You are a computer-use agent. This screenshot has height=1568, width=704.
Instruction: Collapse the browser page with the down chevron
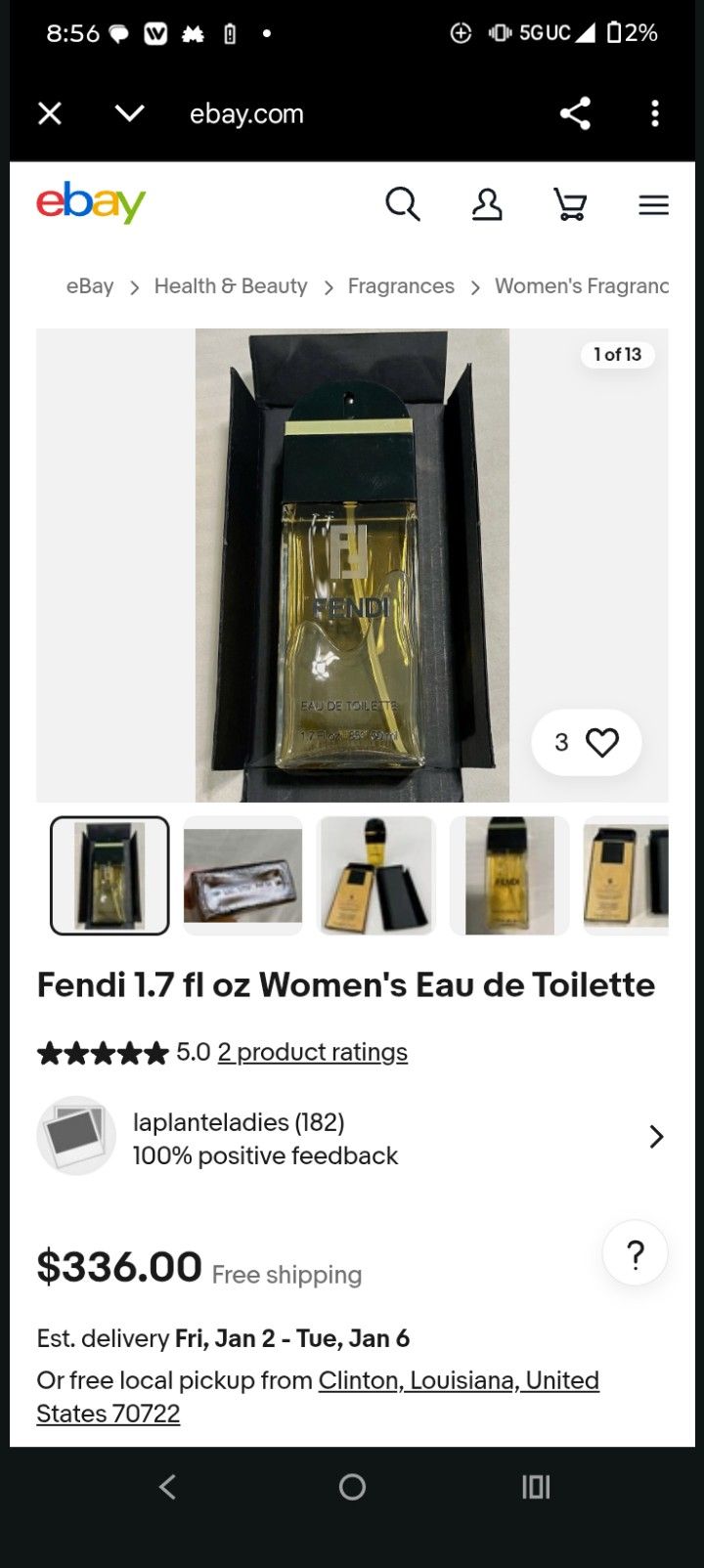tap(128, 112)
